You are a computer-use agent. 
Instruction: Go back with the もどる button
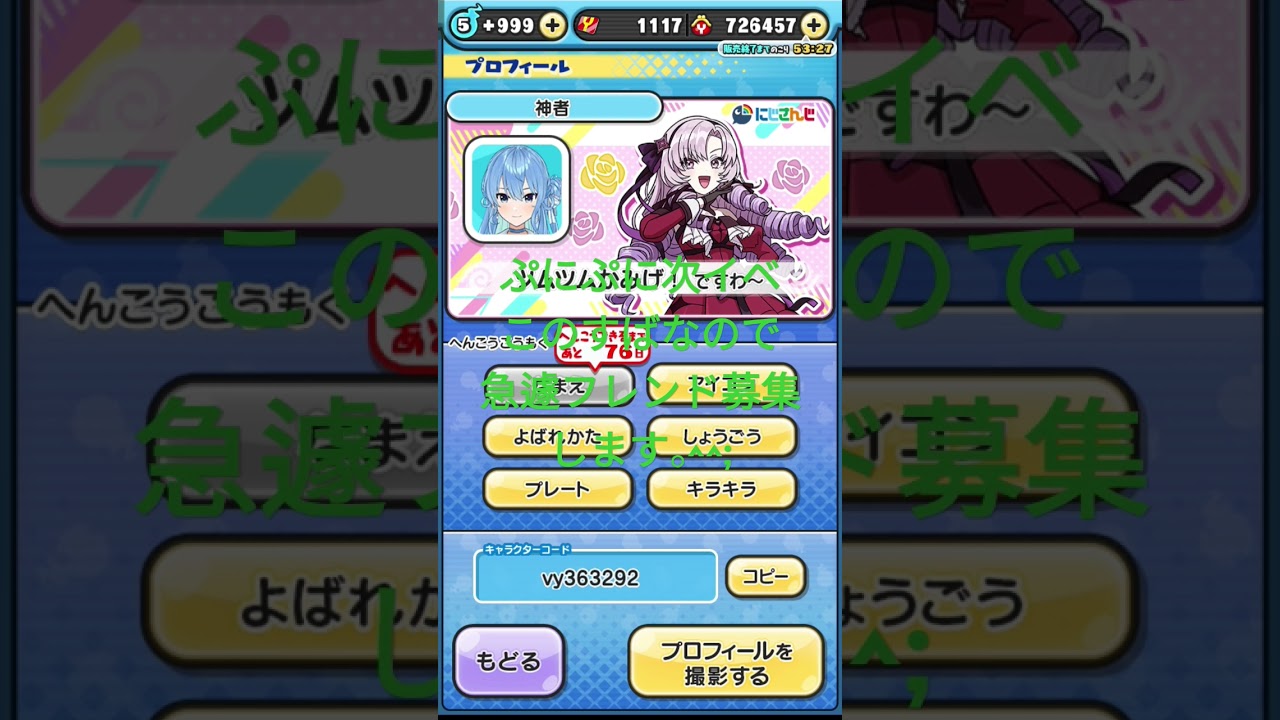(x=508, y=661)
